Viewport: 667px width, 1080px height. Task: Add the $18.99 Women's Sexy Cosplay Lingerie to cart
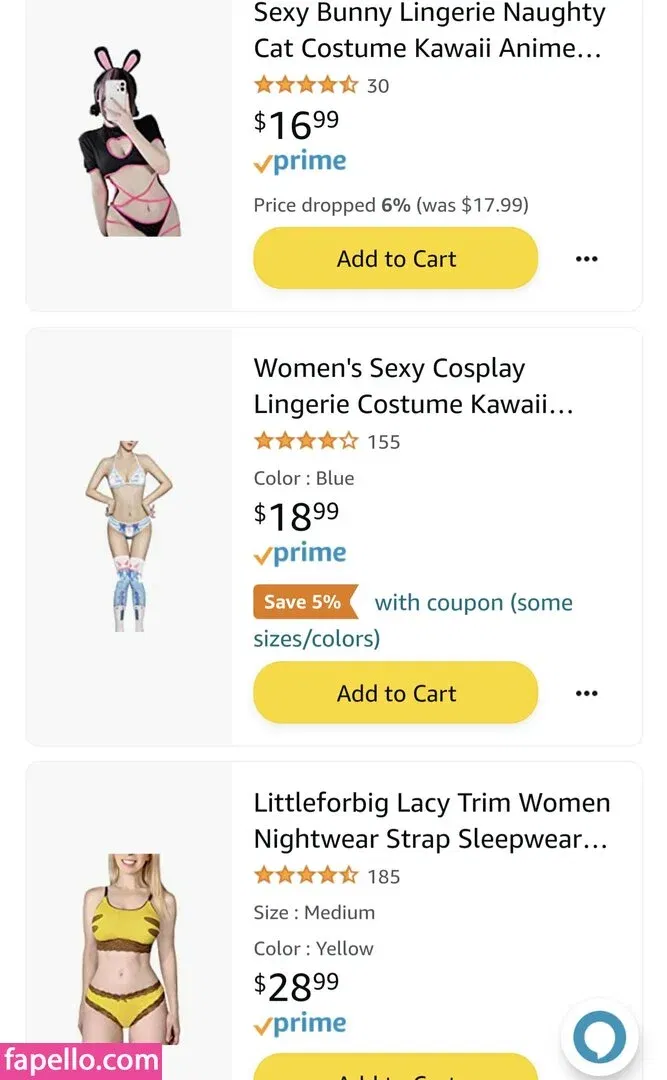(396, 693)
